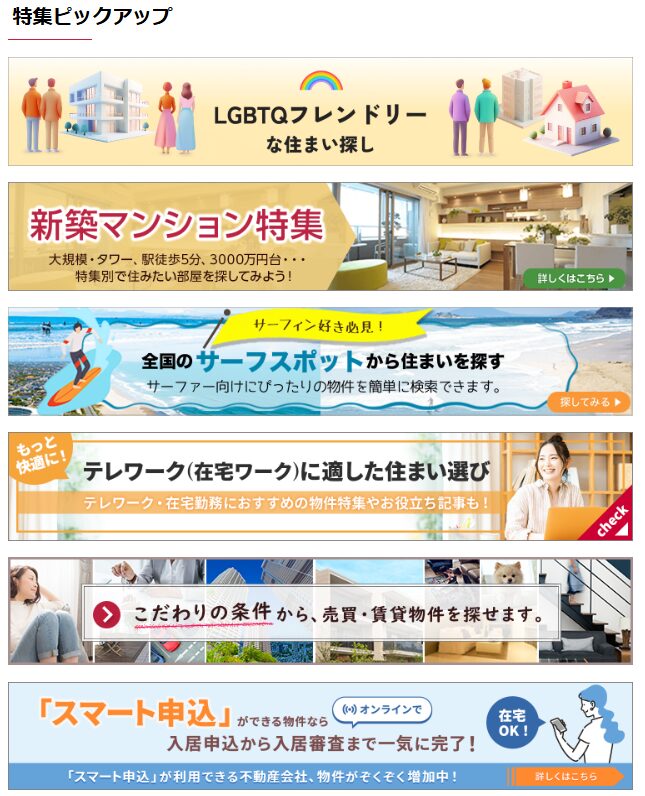Image resolution: width=645 pixels, height=796 pixels.
Task: Open the LGBTQフレンドリー housing search banner
Action: click(320, 111)
